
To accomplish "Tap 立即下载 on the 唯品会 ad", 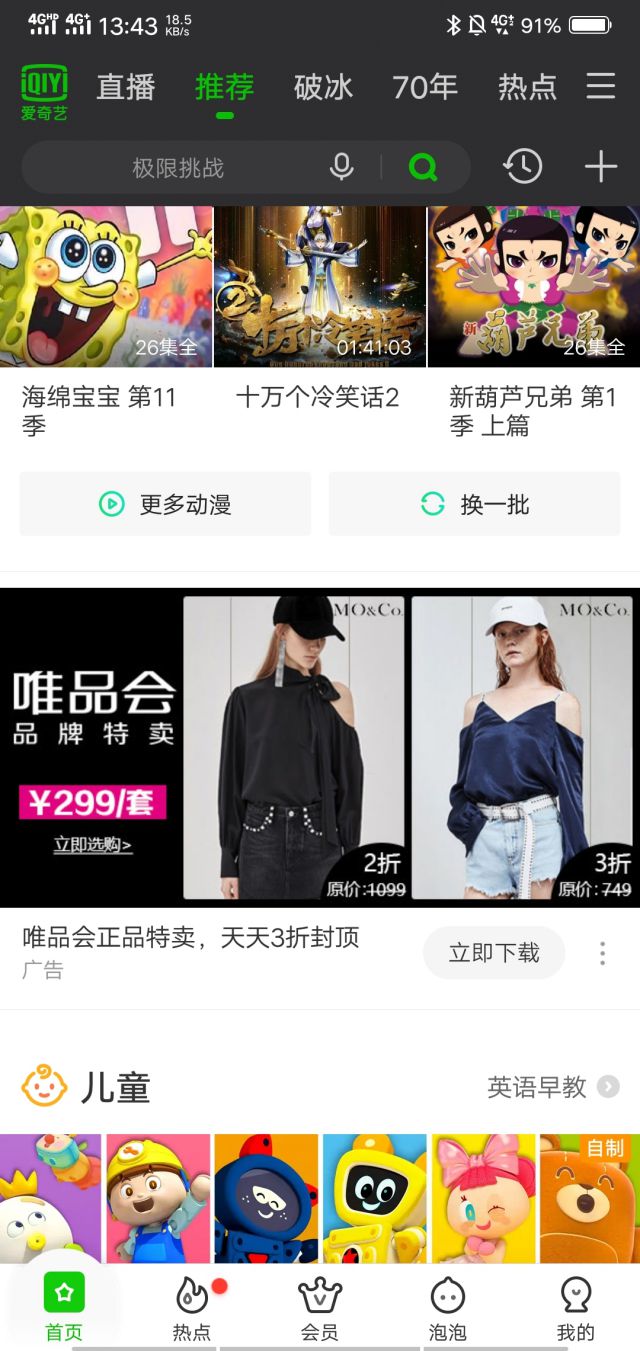I will 494,953.
